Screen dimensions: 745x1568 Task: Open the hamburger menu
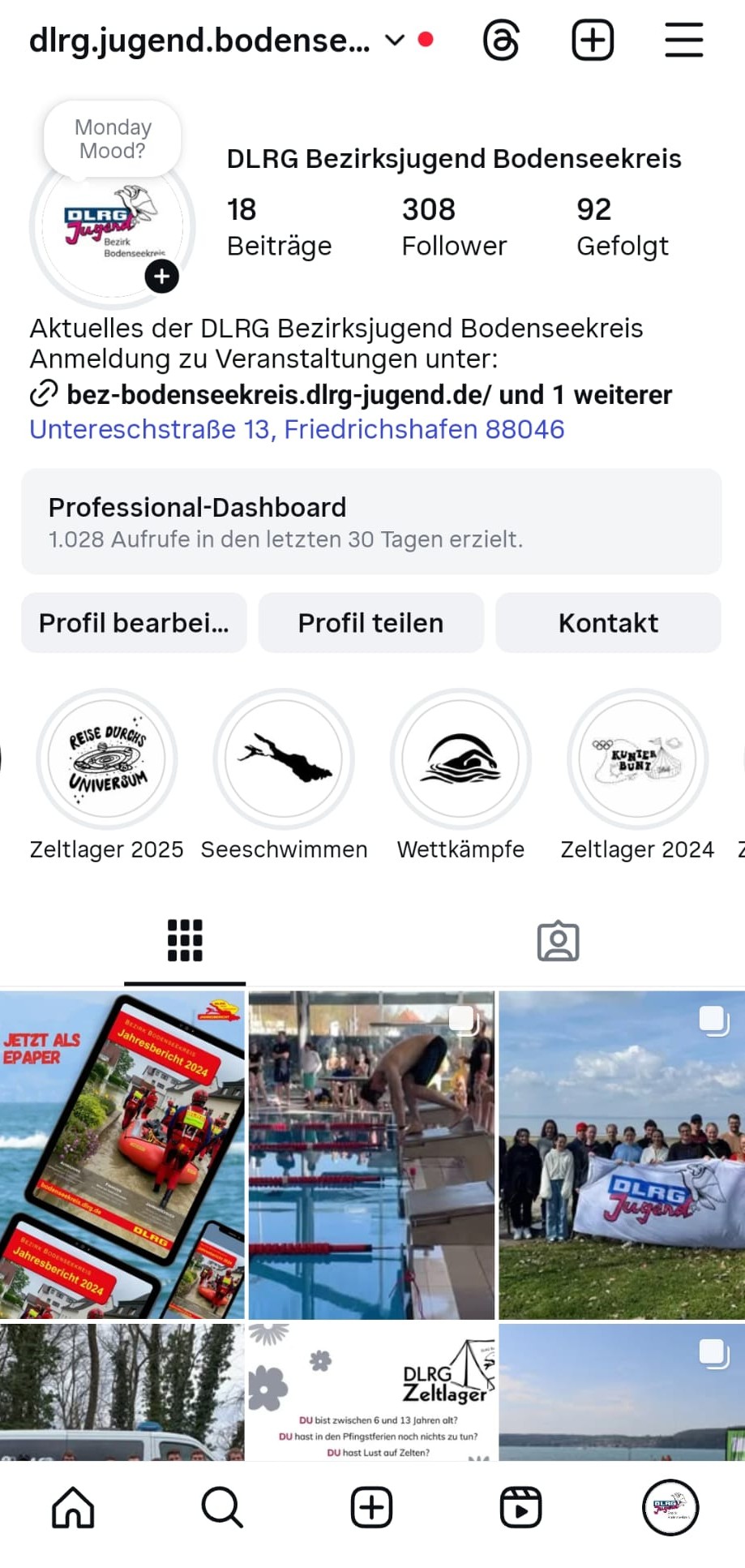(x=683, y=41)
